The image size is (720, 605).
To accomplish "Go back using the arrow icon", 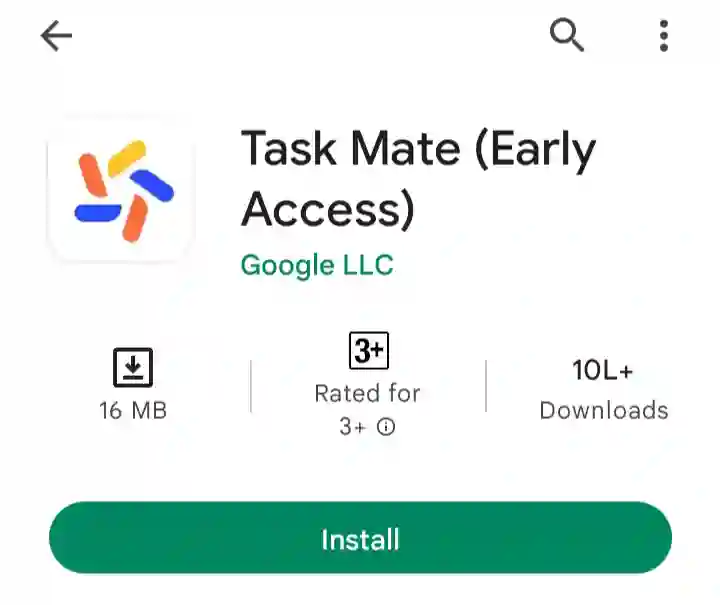I will tap(56, 37).
